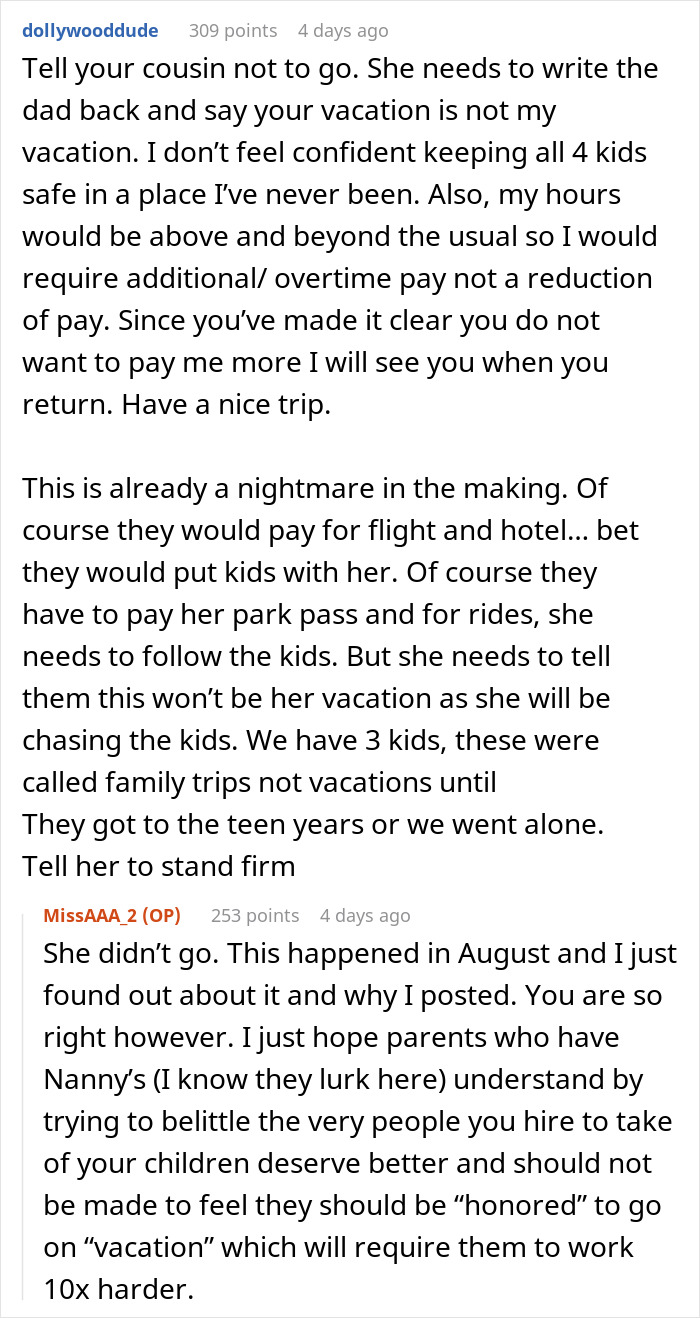Open dollywooddude's user profile

click(x=90, y=31)
